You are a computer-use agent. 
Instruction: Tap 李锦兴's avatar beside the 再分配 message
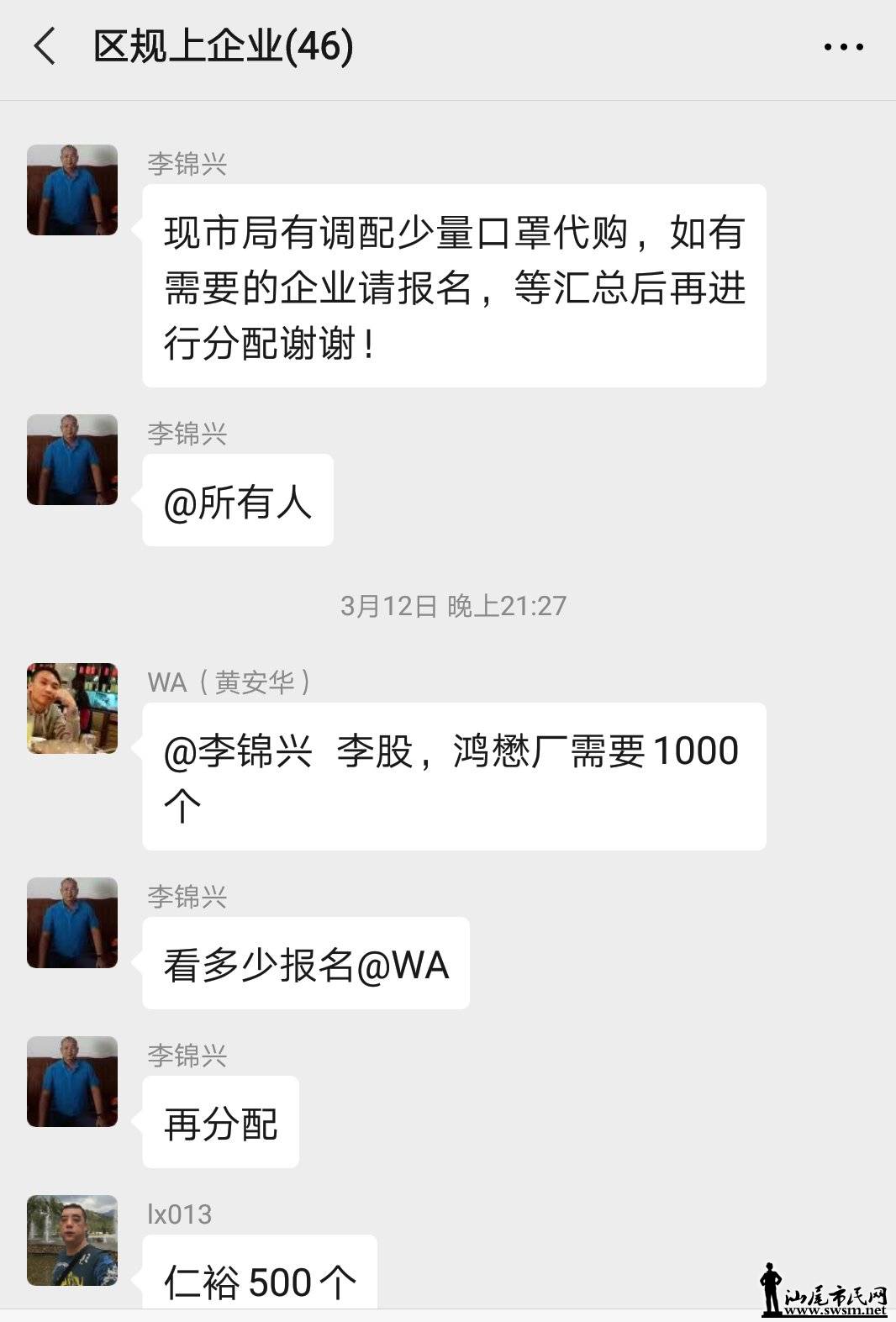tap(72, 1082)
